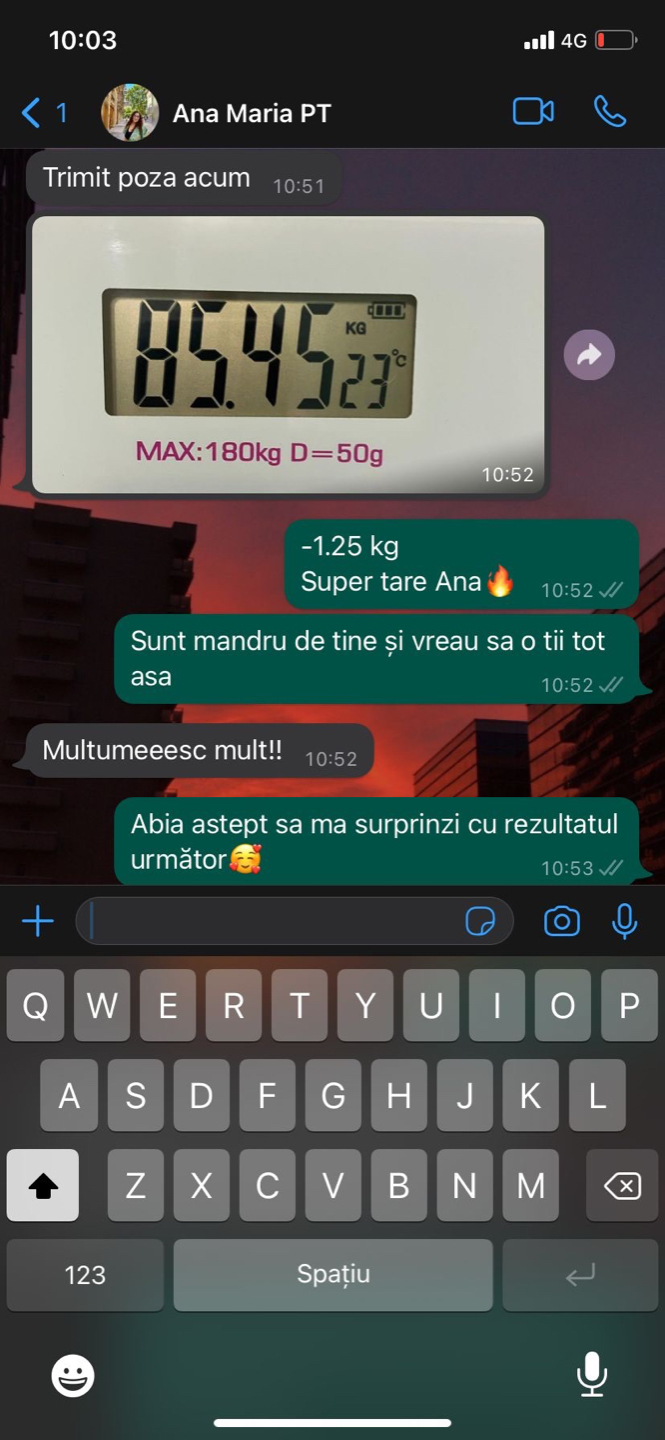Open the attachment plus menu
This screenshot has width=665, height=1440.
click(38, 921)
